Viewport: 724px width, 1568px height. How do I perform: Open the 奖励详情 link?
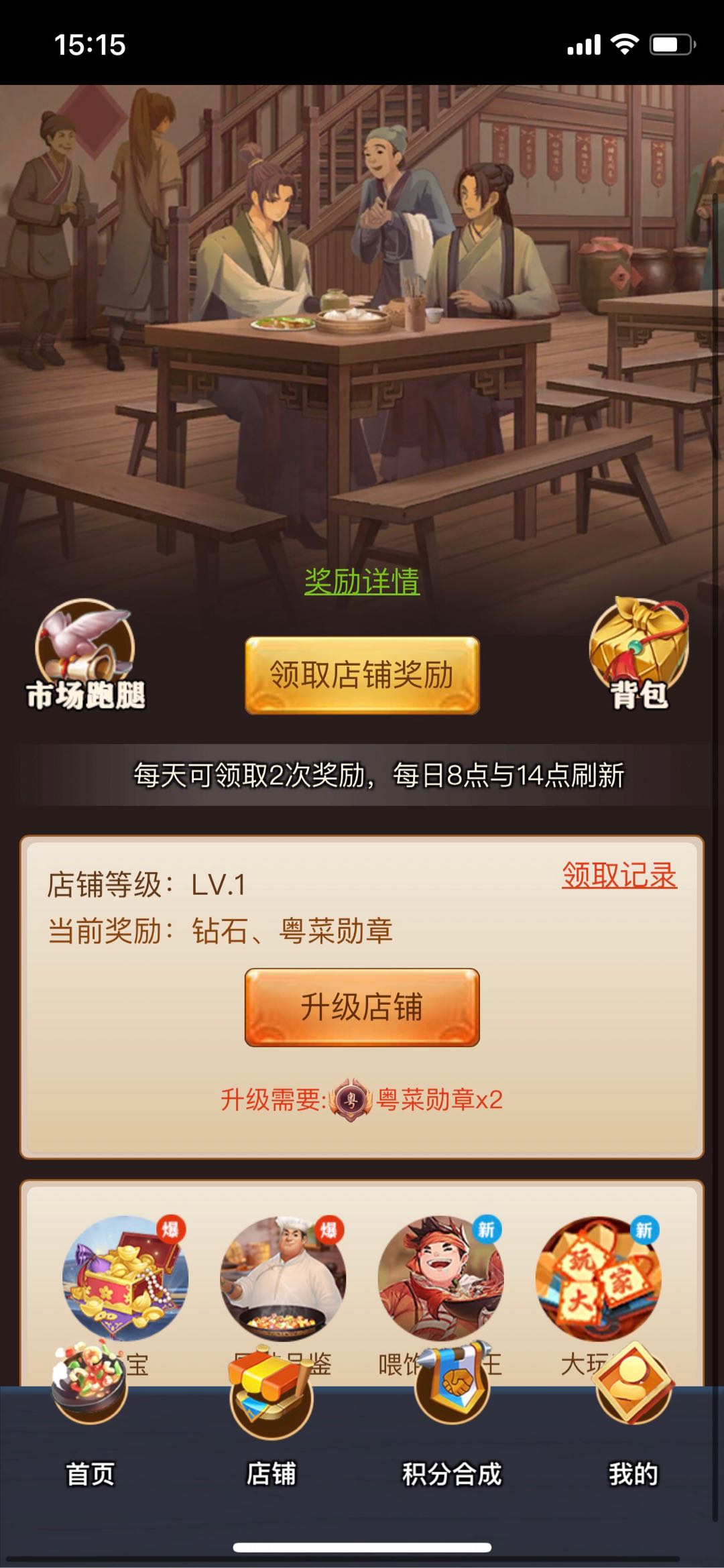(x=362, y=581)
